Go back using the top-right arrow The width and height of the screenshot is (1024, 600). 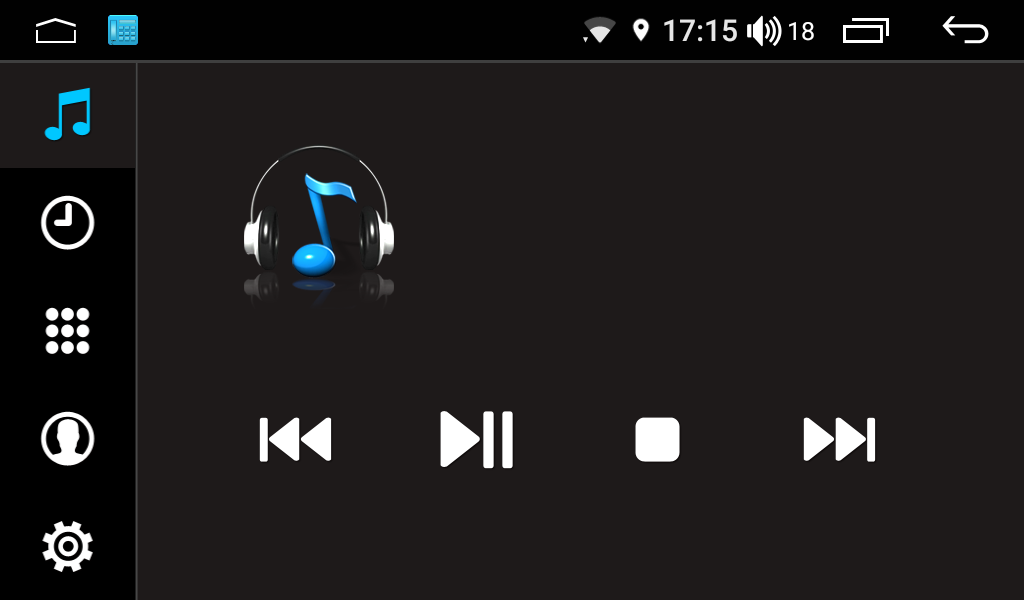tap(965, 30)
